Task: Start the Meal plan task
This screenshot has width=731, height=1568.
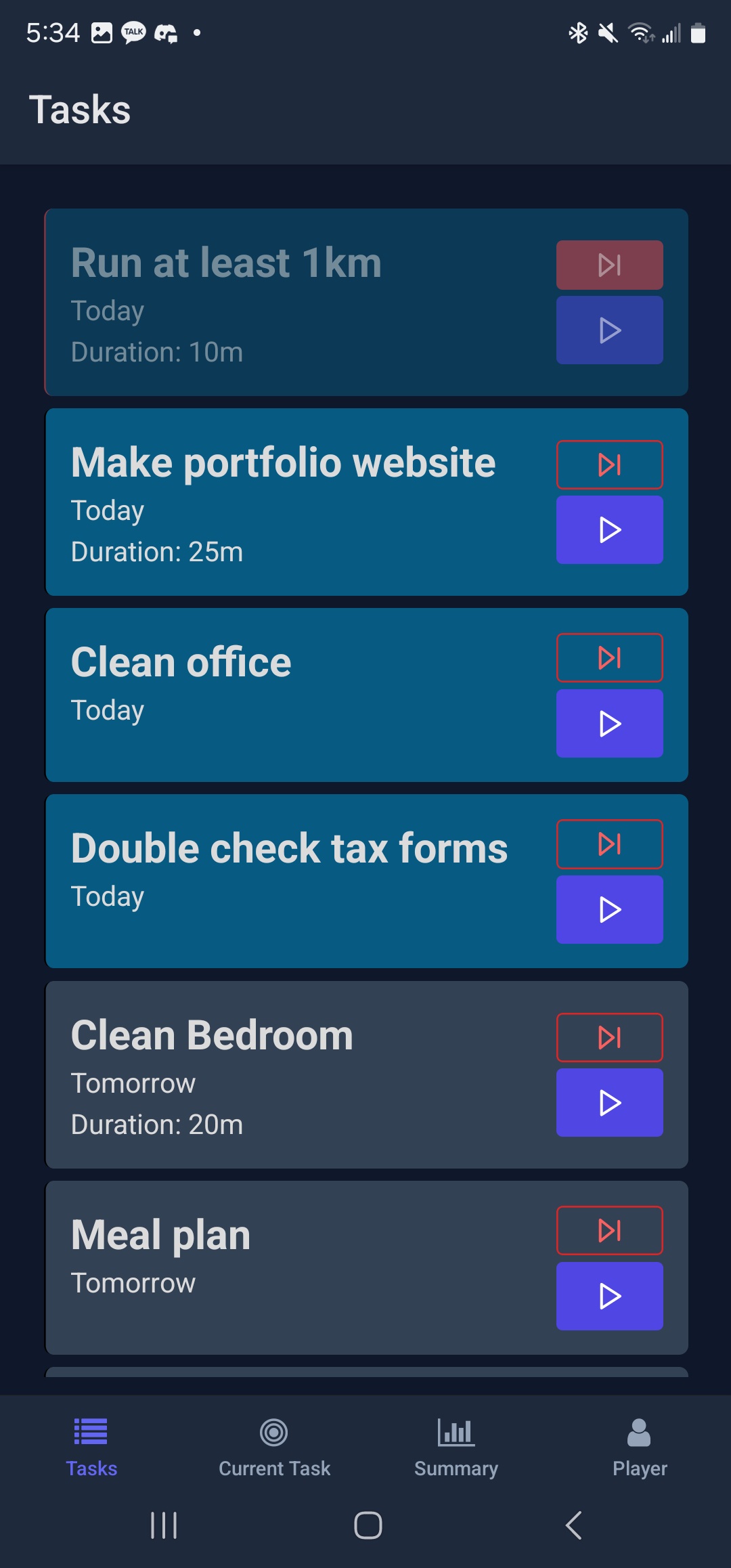Action: pos(609,1296)
